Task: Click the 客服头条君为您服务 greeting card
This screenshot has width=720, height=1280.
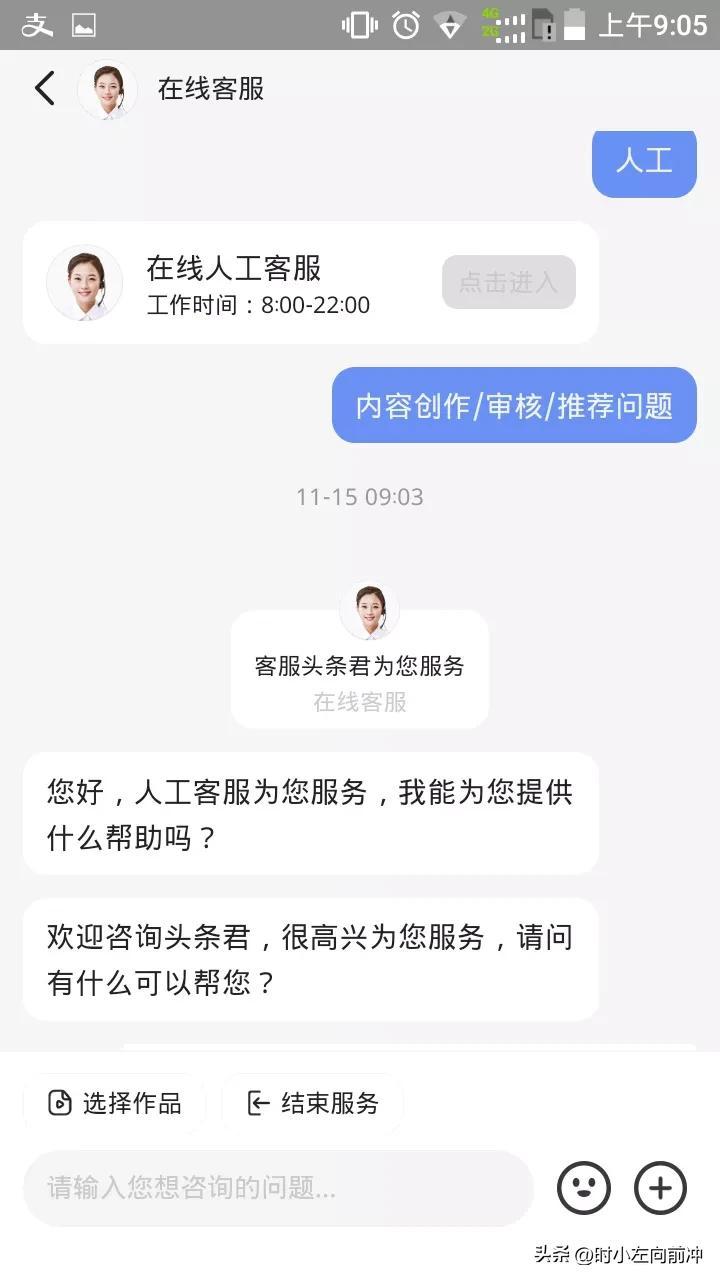Action: pos(360,668)
